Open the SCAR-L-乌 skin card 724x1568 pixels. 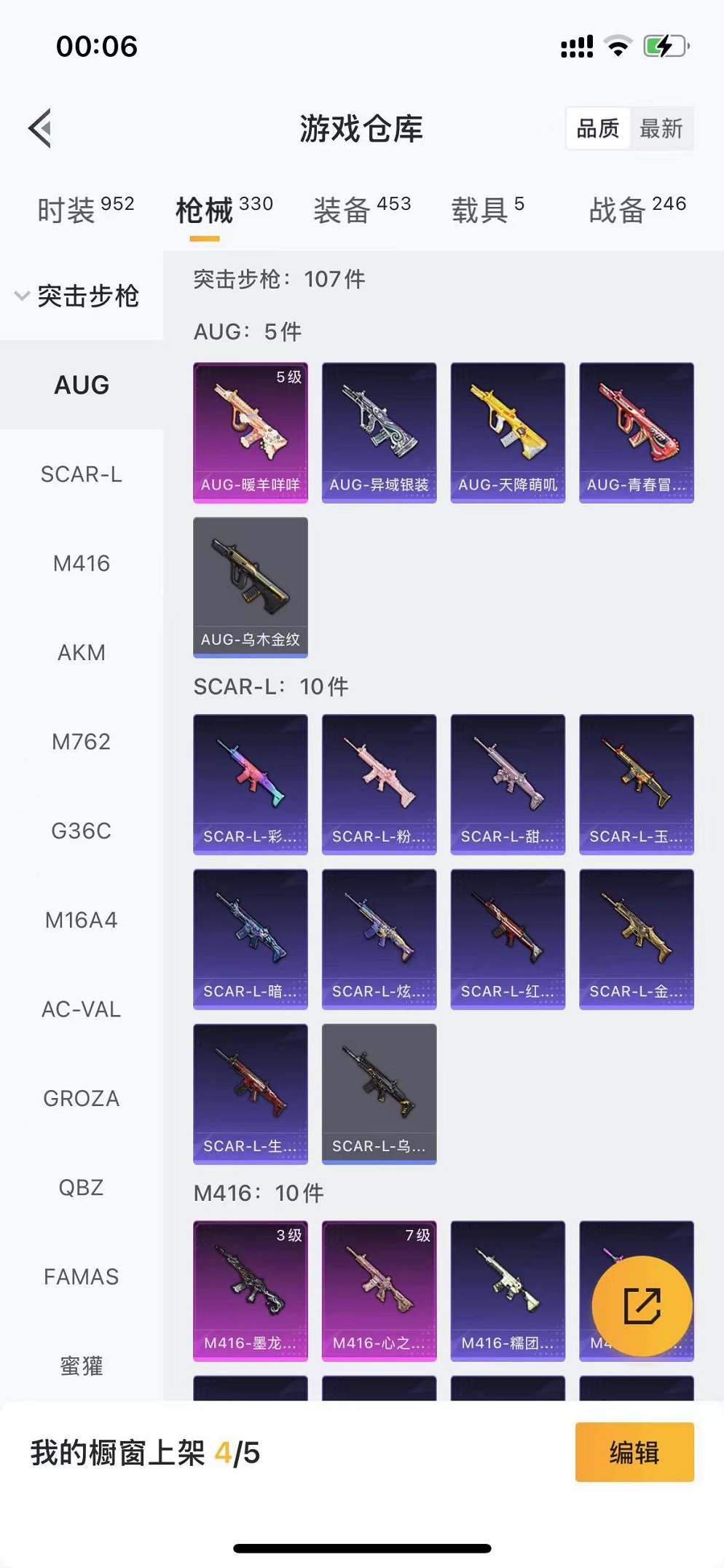click(379, 1094)
